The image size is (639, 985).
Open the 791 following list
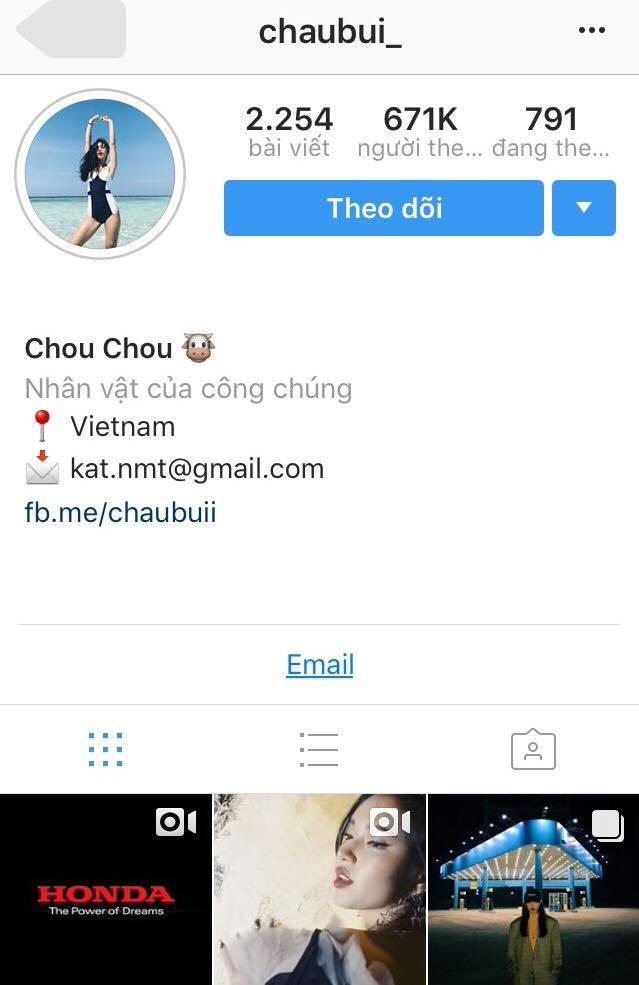(x=550, y=132)
